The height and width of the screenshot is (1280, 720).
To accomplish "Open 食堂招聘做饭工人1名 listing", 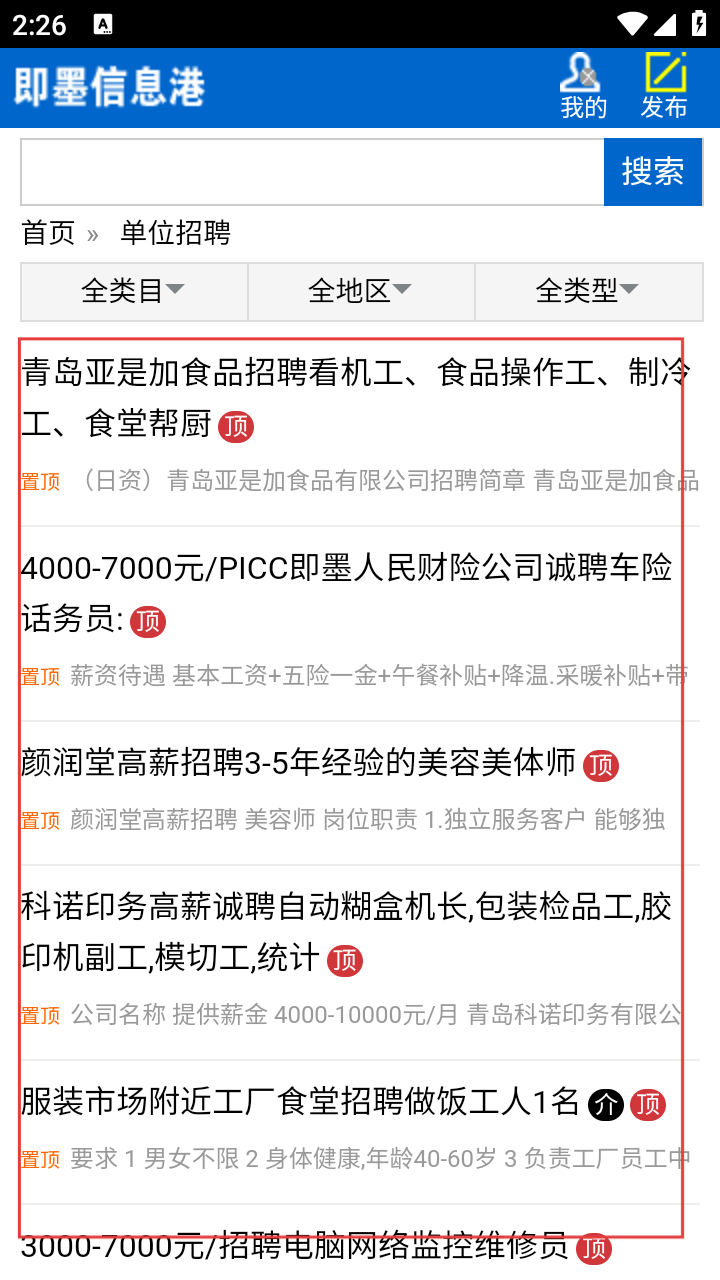I will (300, 1103).
